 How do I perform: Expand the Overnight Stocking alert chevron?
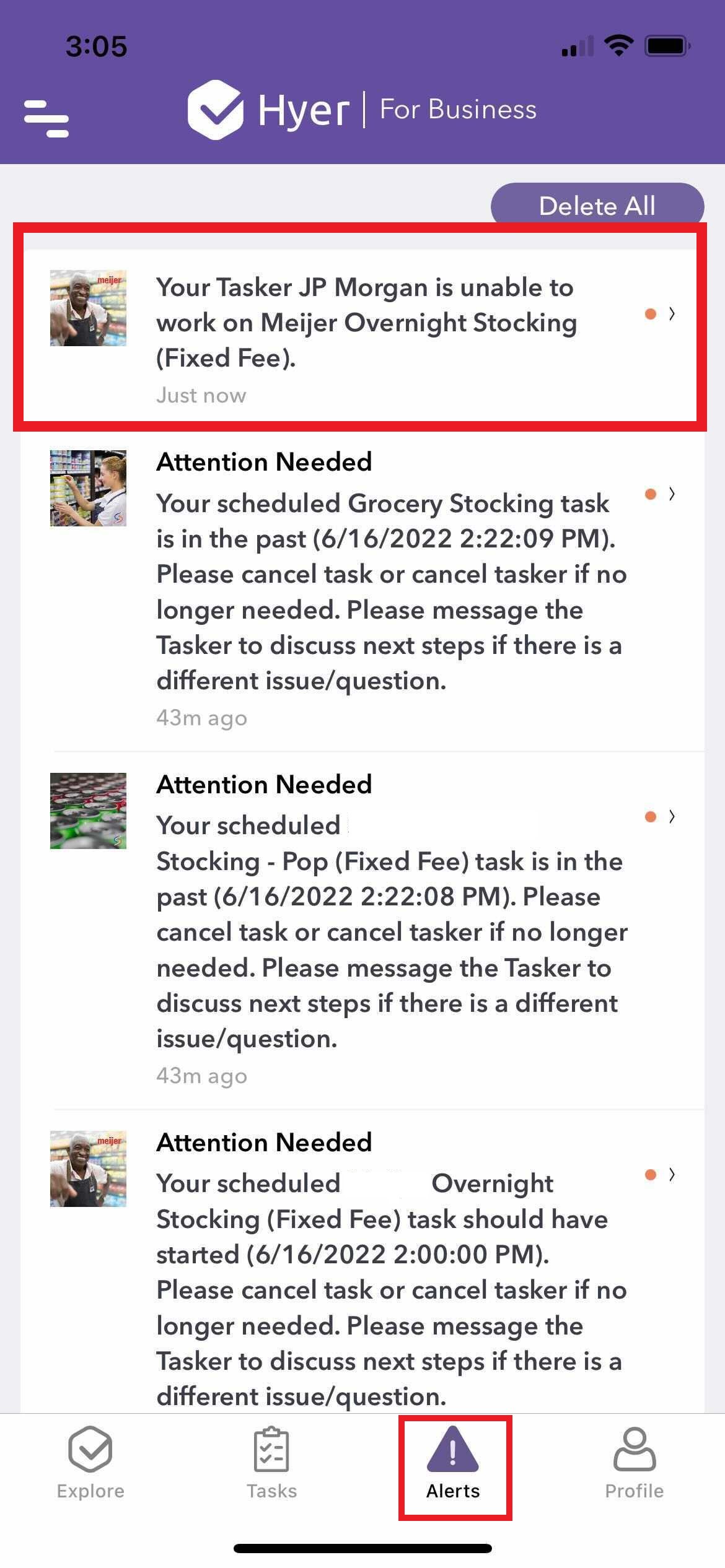(673, 1174)
